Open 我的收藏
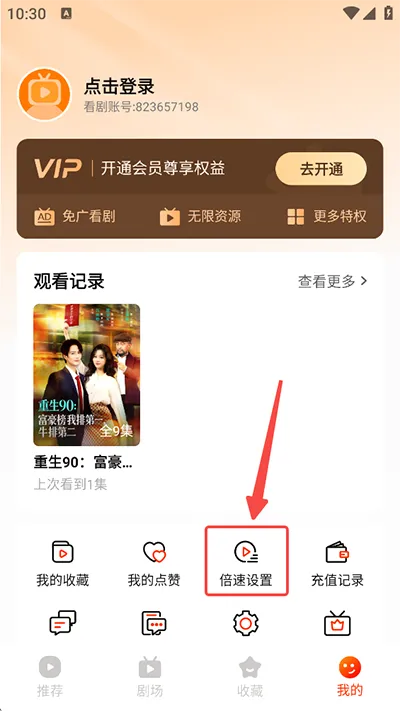The height and width of the screenshot is (711, 400). pyautogui.click(x=63, y=564)
